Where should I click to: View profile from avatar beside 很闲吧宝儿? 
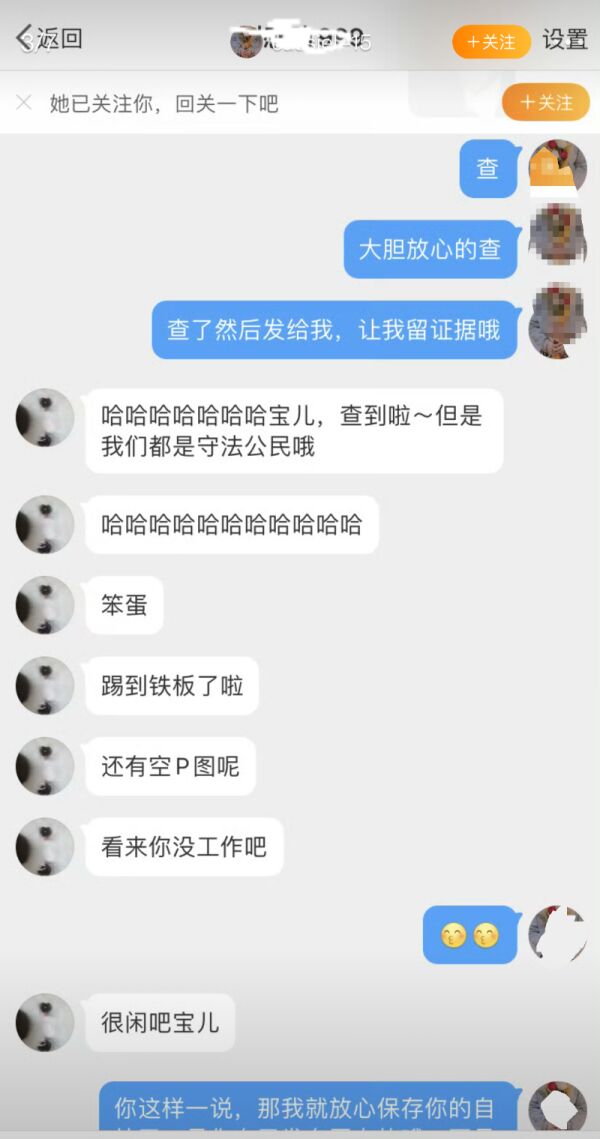[45, 1022]
